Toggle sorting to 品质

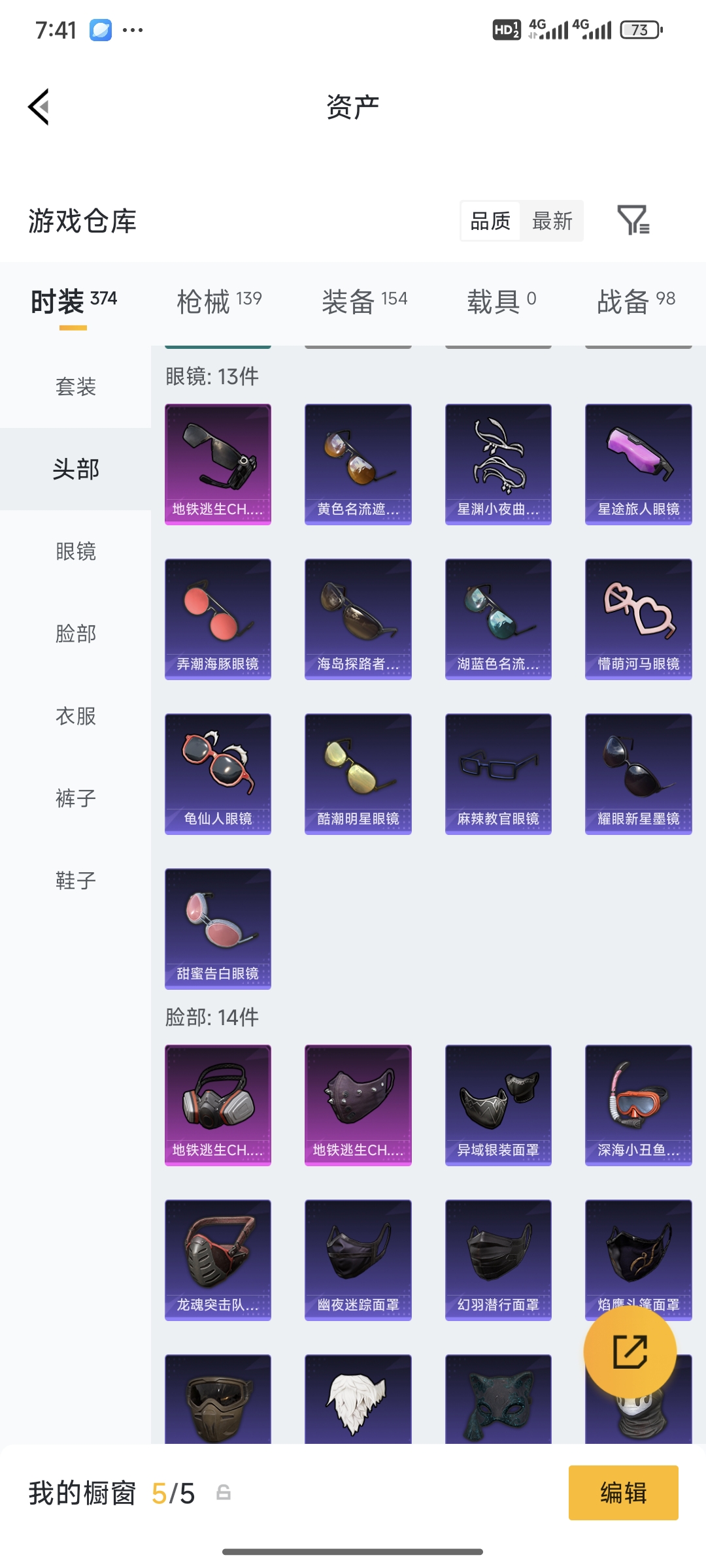click(489, 221)
